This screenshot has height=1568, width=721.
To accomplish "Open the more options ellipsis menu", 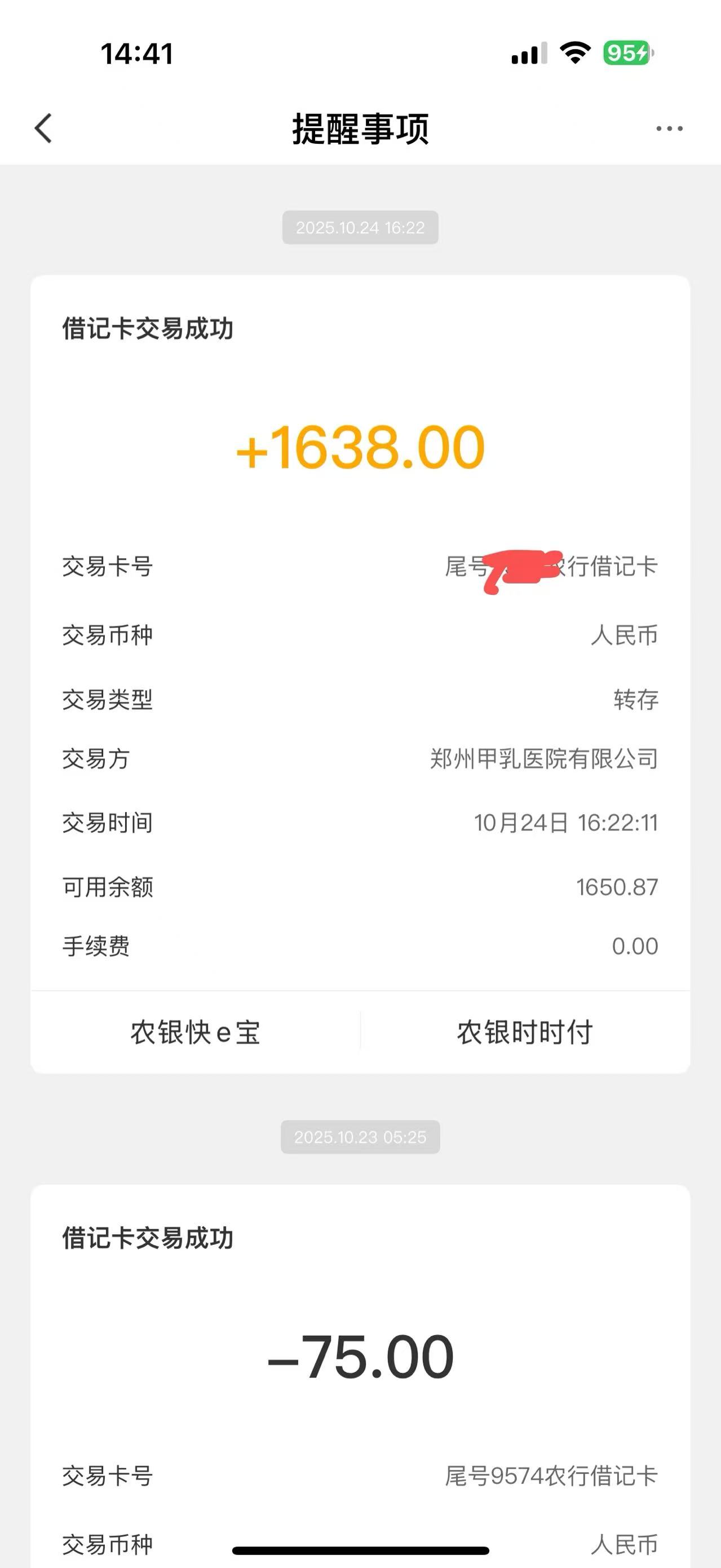I will (669, 129).
